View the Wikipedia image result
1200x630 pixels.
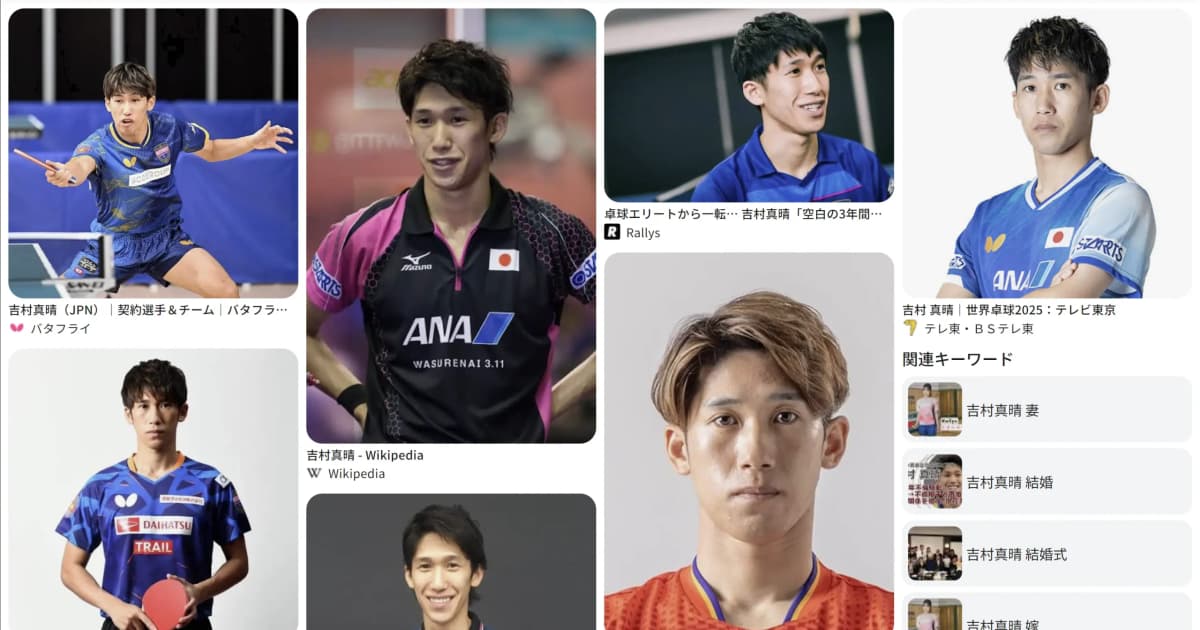click(x=450, y=226)
